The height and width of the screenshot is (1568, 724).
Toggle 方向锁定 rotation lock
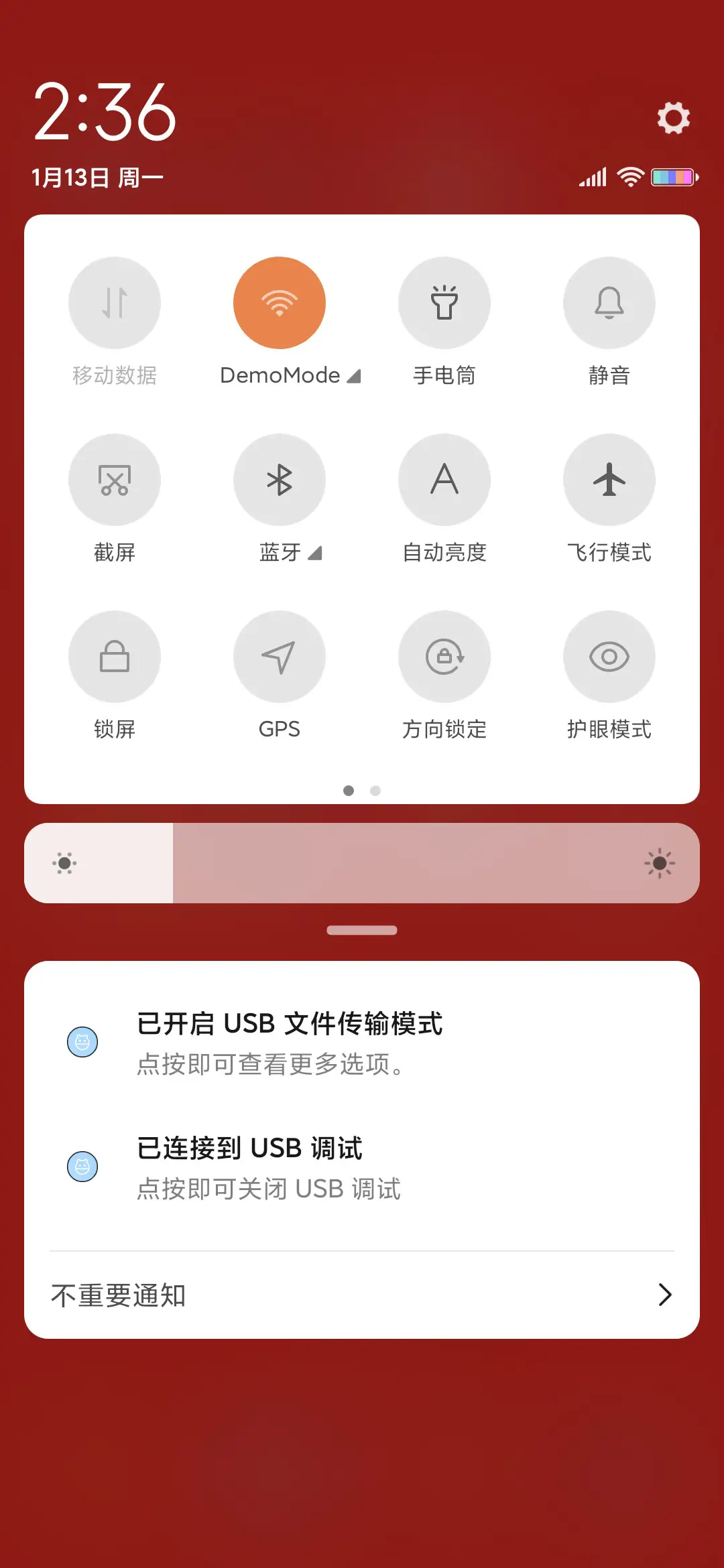pos(444,657)
